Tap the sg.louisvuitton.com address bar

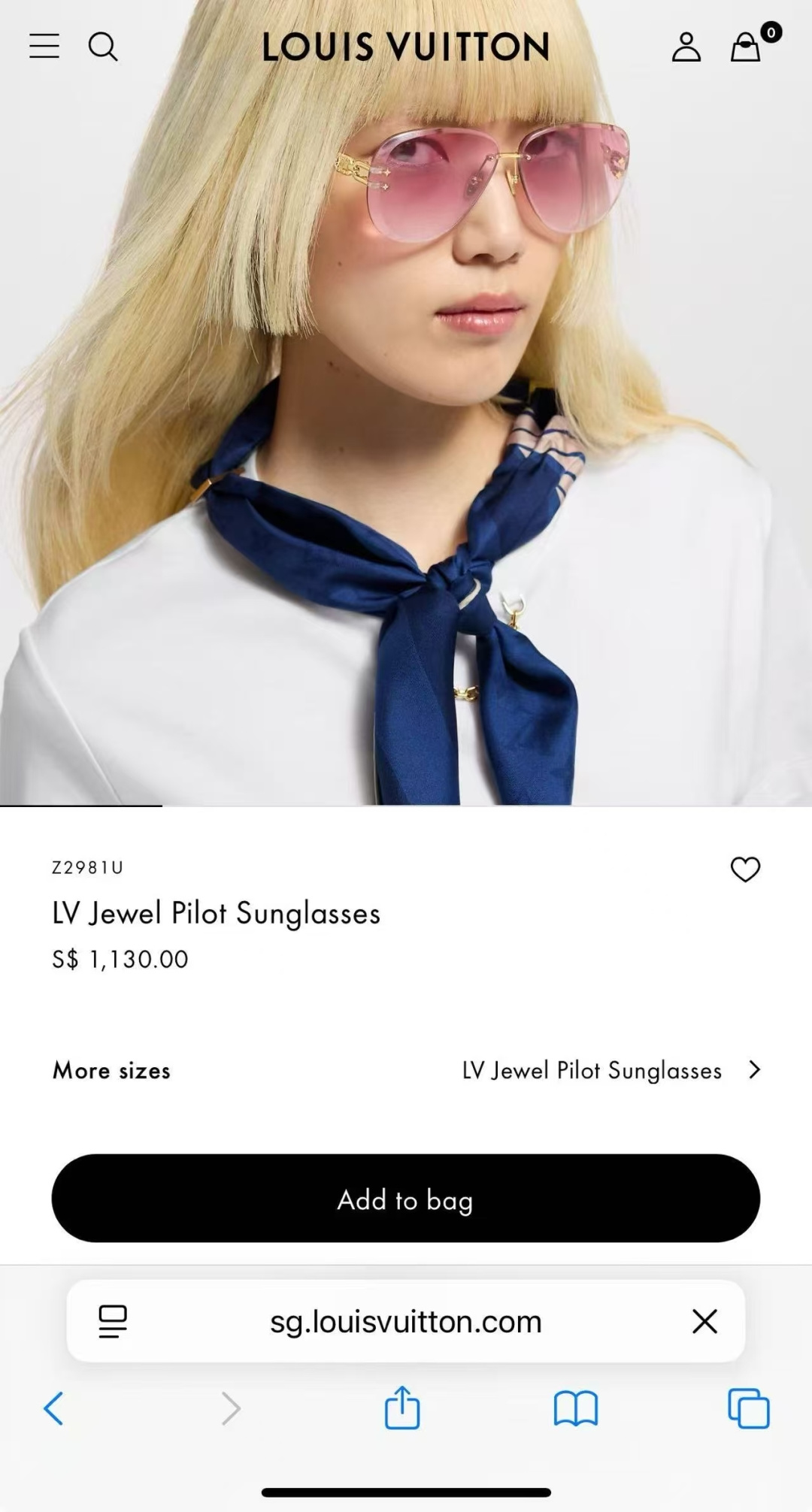pyautogui.click(x=405, y=1322)
